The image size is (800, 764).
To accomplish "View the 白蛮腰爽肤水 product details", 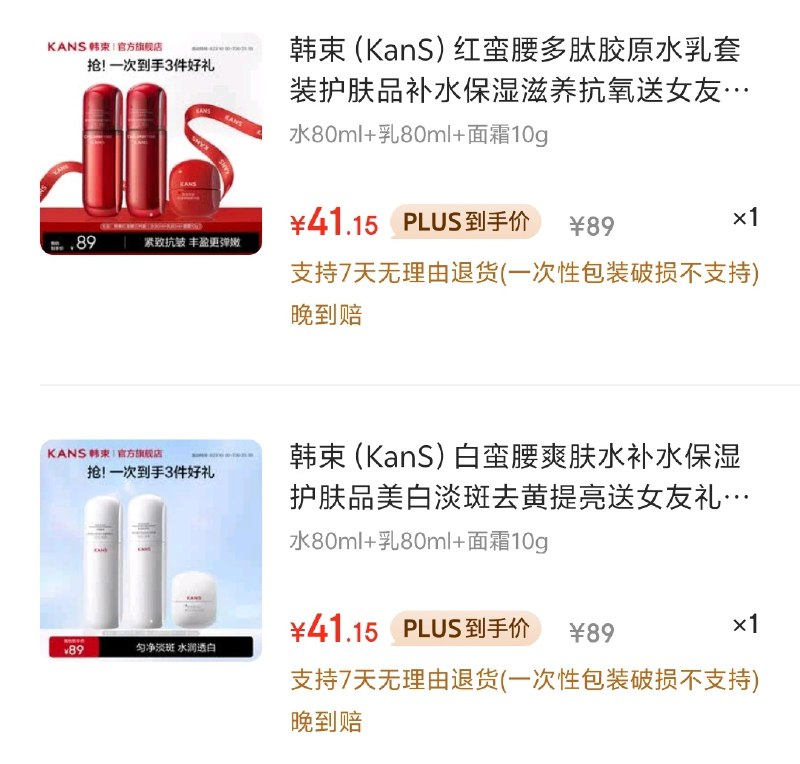I will (518, 477).
